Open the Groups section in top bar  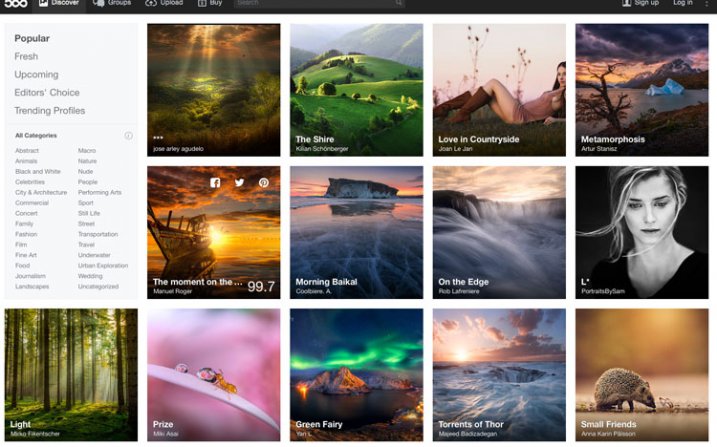pos(112,3)
